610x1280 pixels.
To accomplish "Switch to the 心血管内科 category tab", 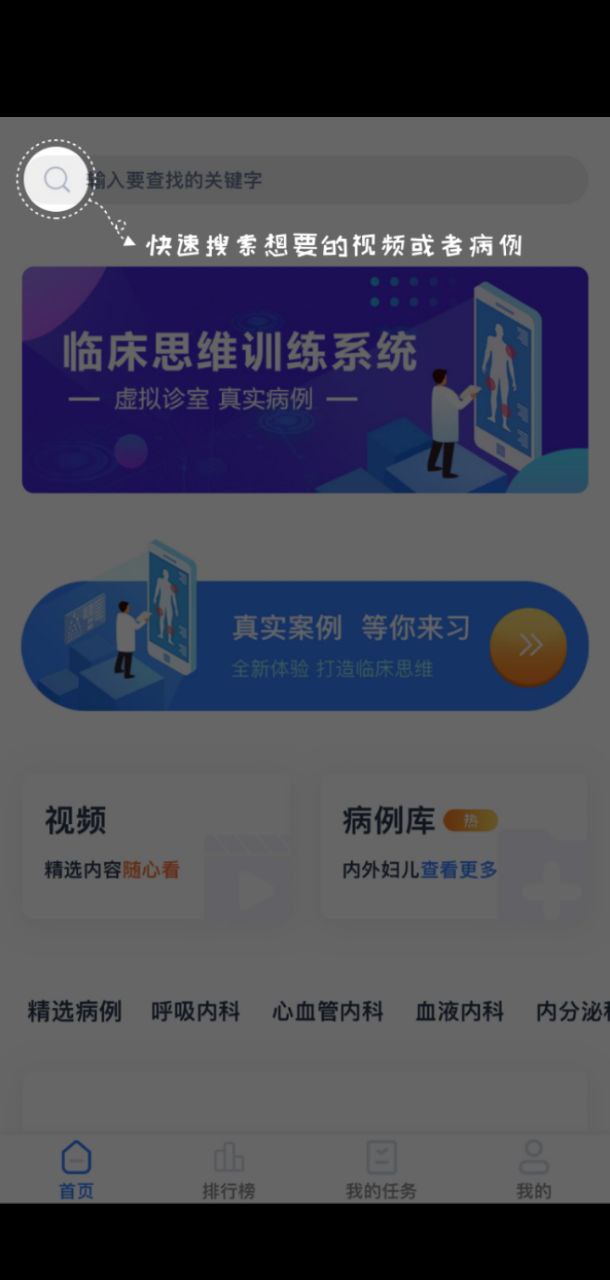I will [x=327, y=1011].
